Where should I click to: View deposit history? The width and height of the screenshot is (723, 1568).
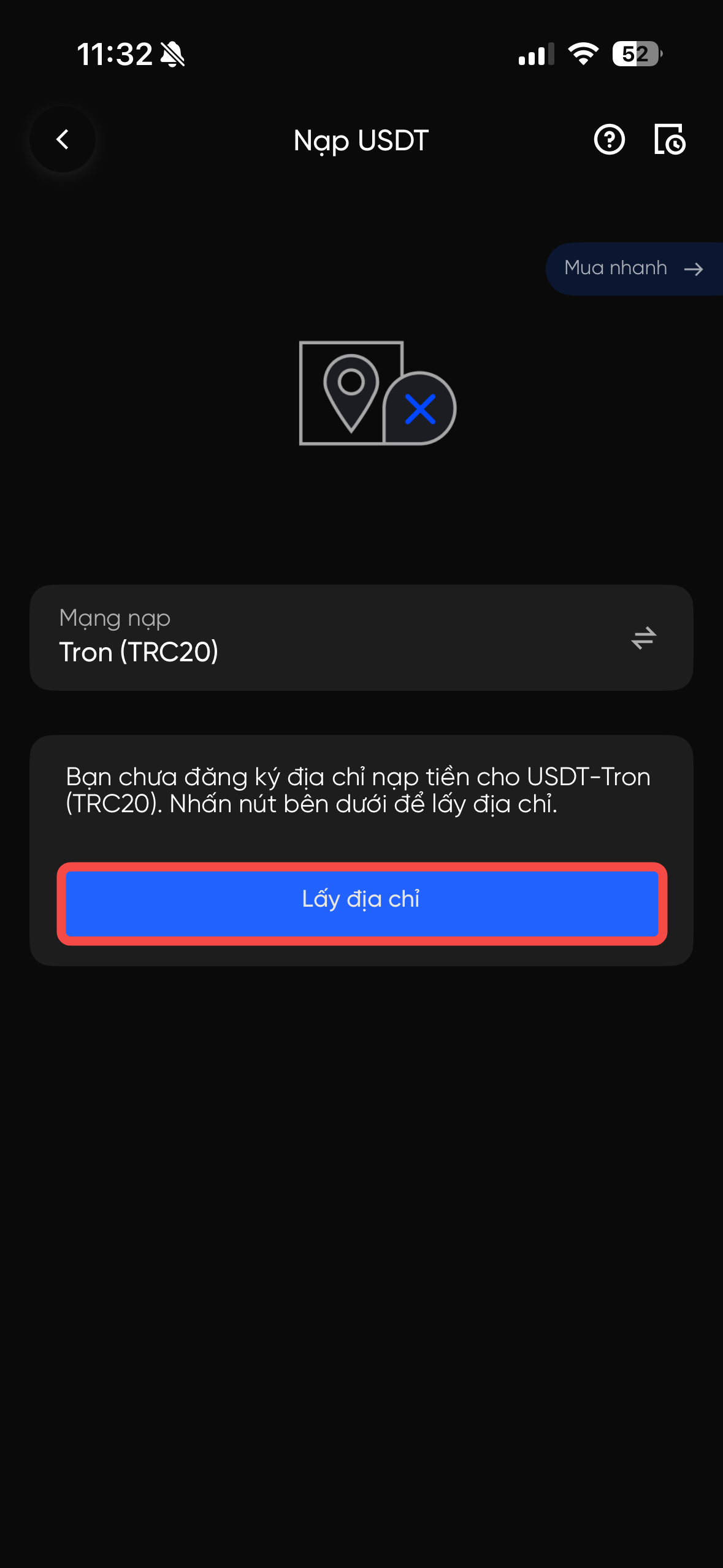tap(669, 140)
